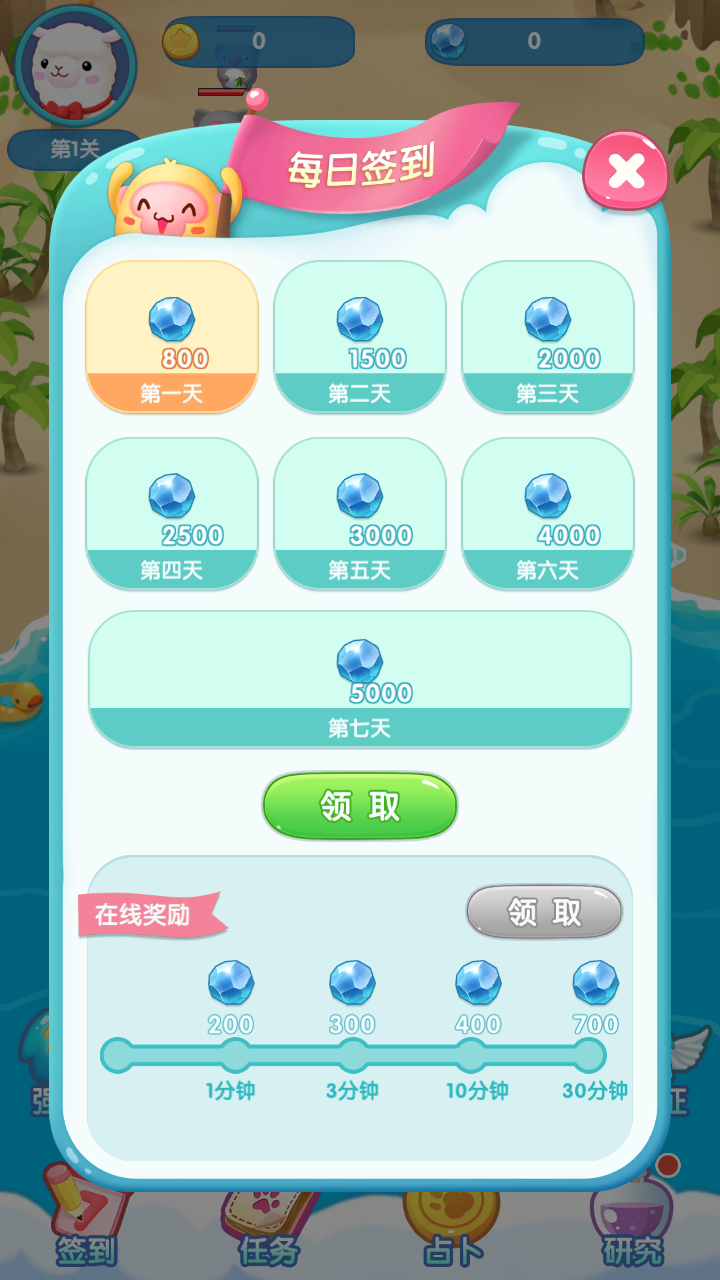Select the 第二天 1500 gems reward card
This screenshot has width=720, height=1280.
(x=360, y=338)
